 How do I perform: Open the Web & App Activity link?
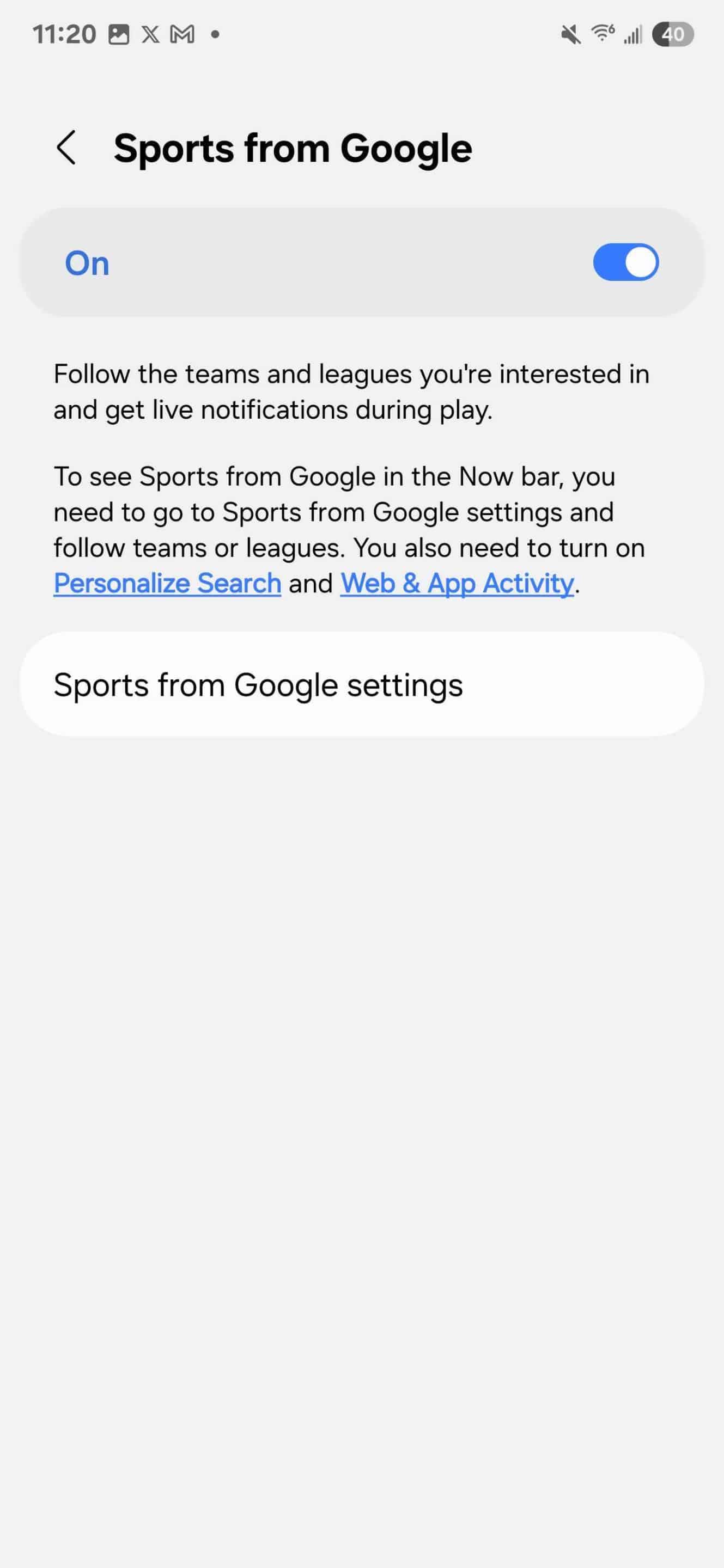coord(457,584)
